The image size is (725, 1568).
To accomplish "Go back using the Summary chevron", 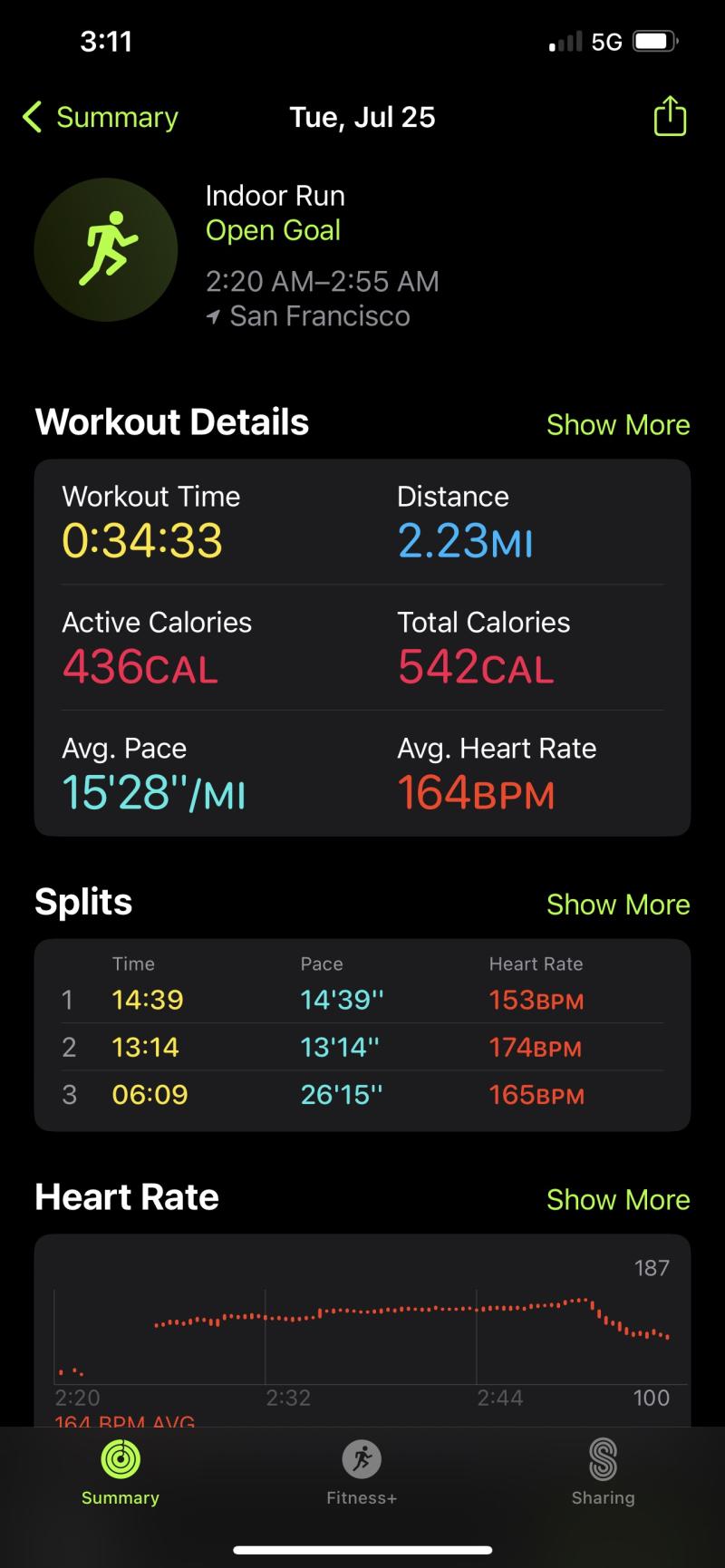I will click(x=98, y=116).
